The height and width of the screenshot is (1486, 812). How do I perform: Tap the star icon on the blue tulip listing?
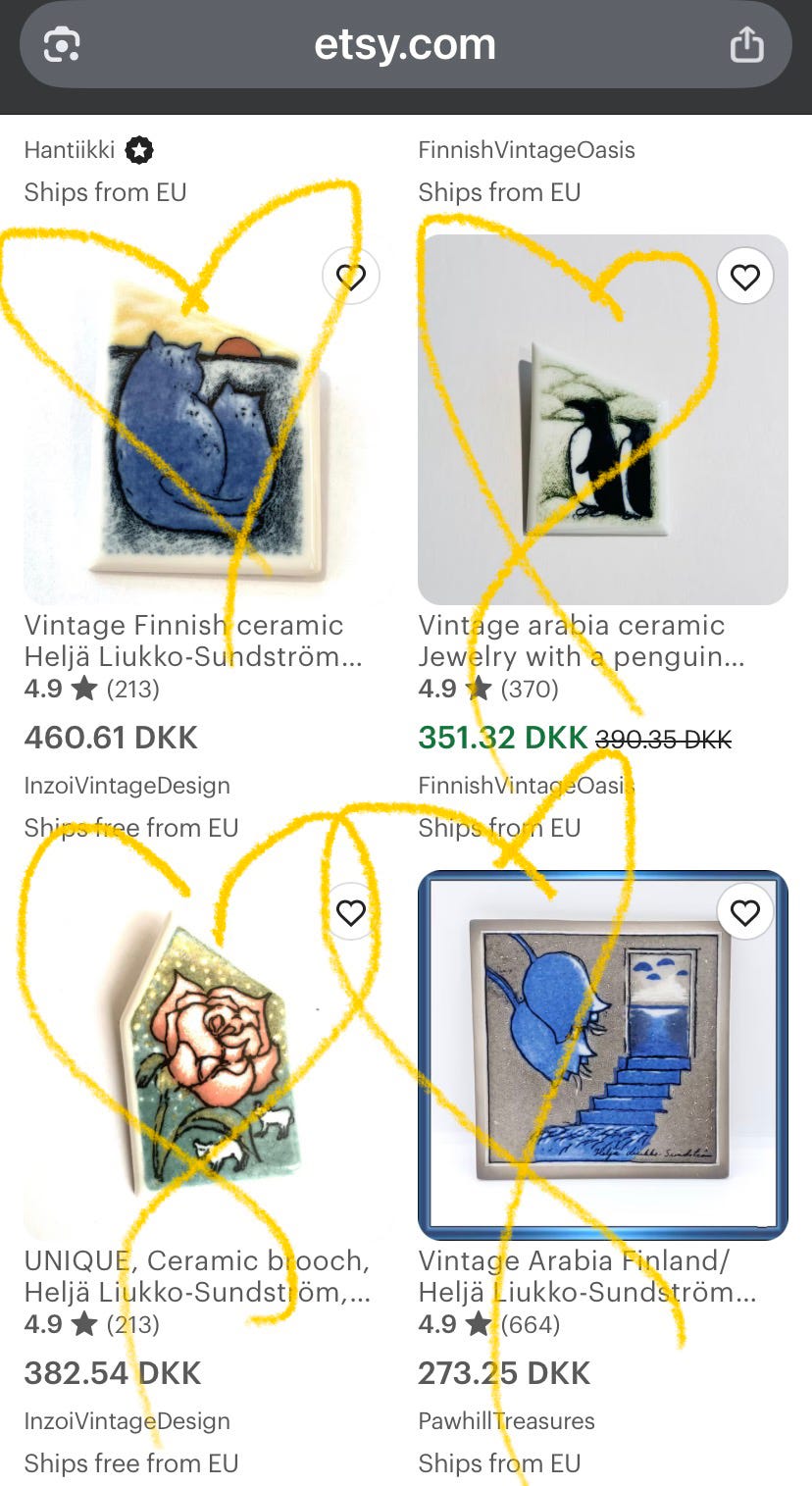pyautogui.click(x=477, y=1324)
